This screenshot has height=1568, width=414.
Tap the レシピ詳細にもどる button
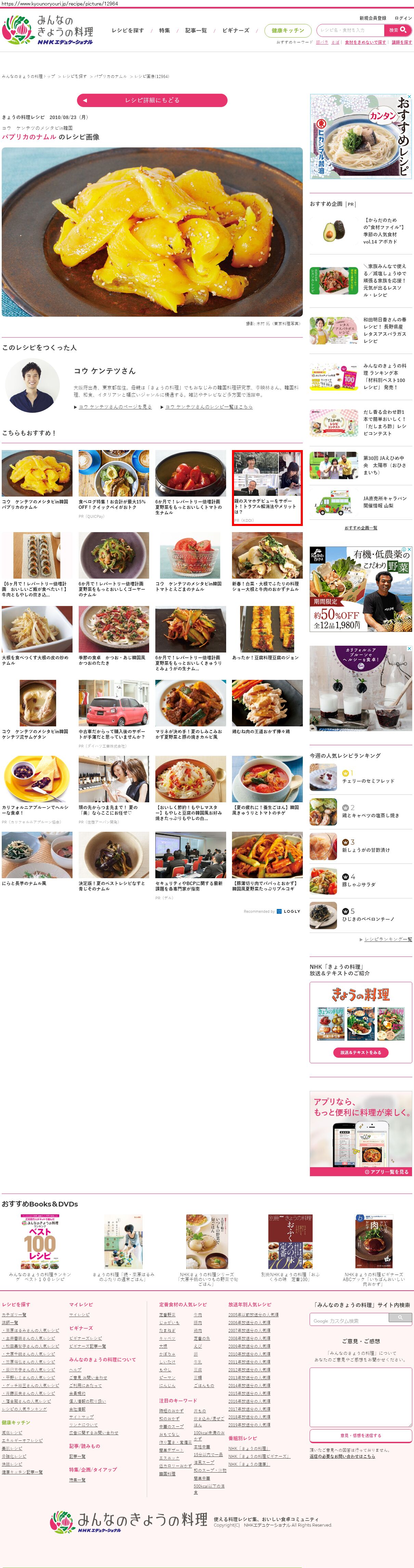tap(152, 101)
